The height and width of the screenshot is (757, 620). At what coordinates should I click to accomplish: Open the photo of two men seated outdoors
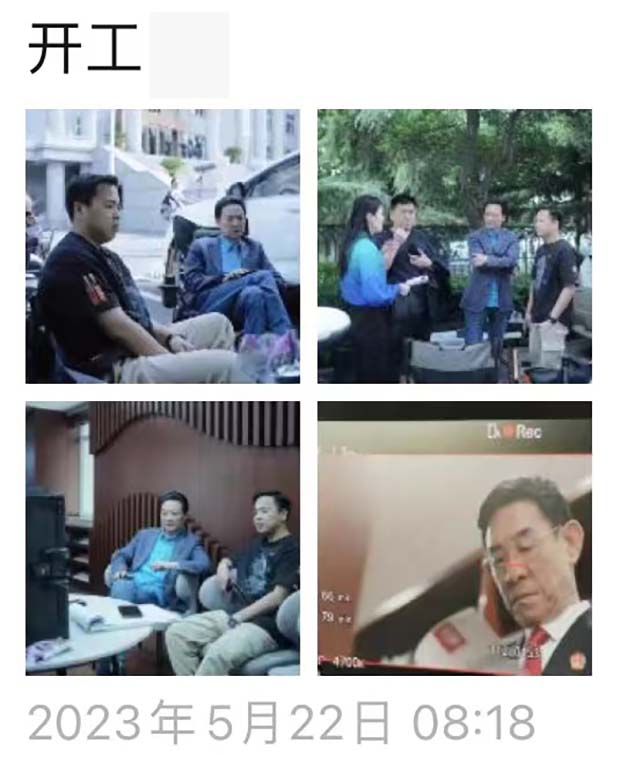162,246
